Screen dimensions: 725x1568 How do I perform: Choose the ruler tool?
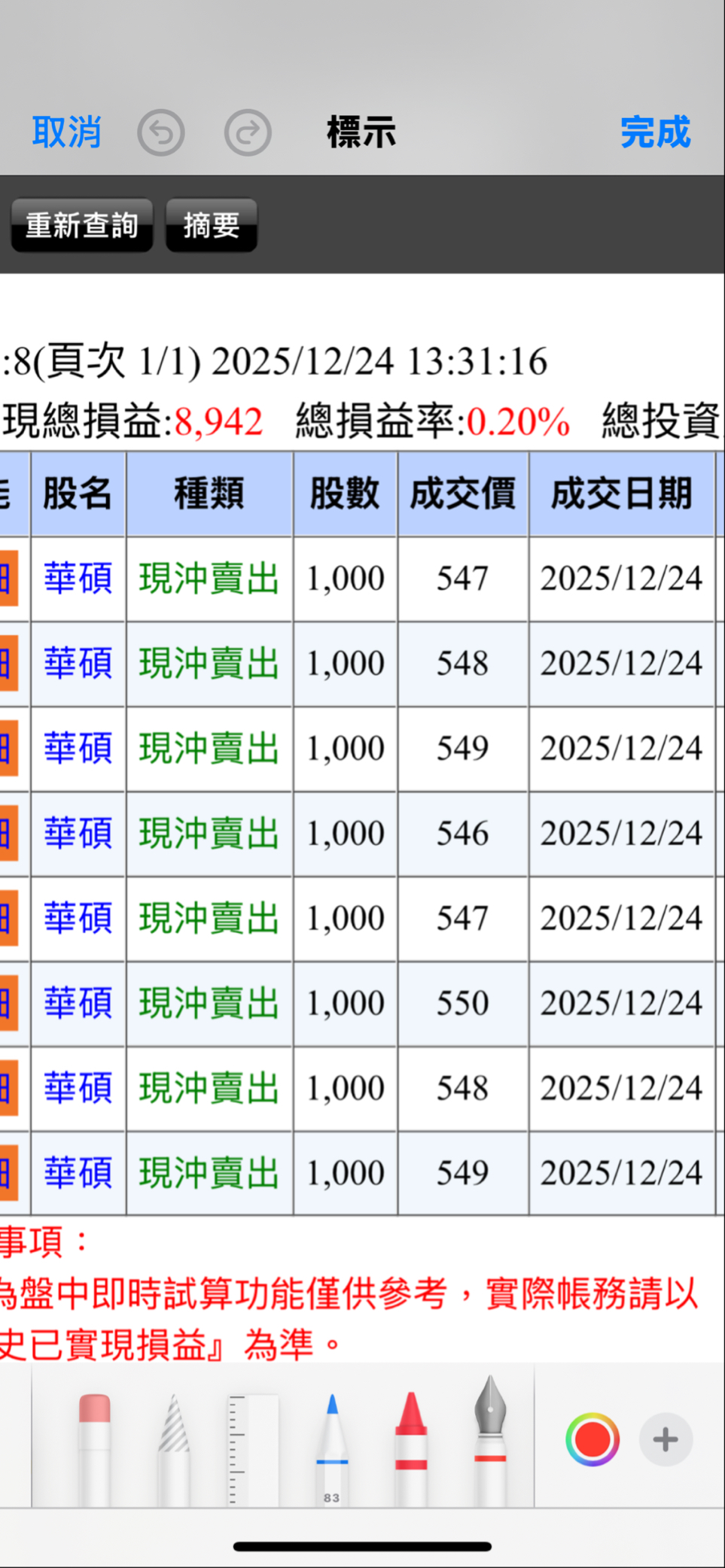253,1449
